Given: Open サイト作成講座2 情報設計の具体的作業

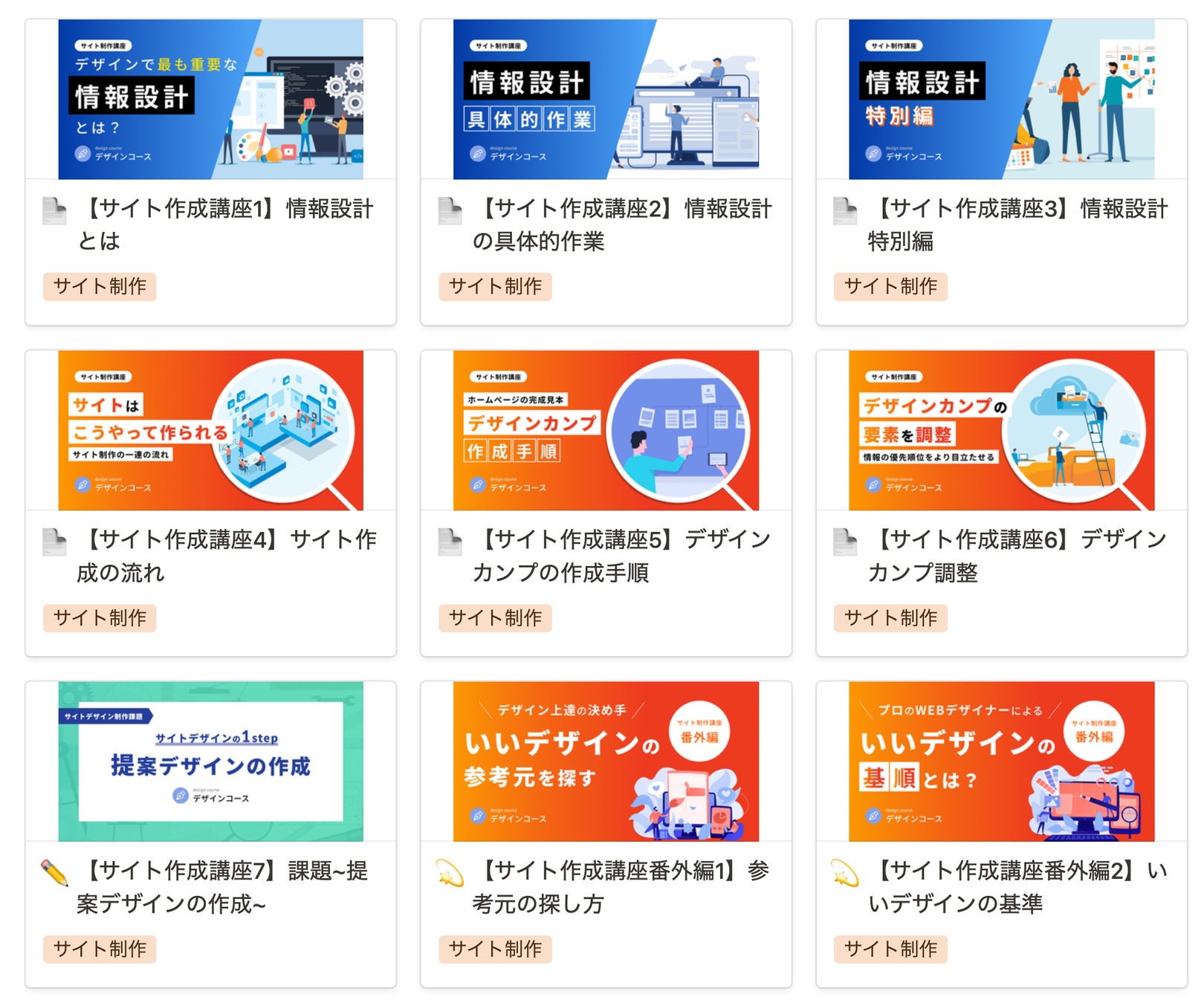Looking at the screenshot, I should 606,224.
